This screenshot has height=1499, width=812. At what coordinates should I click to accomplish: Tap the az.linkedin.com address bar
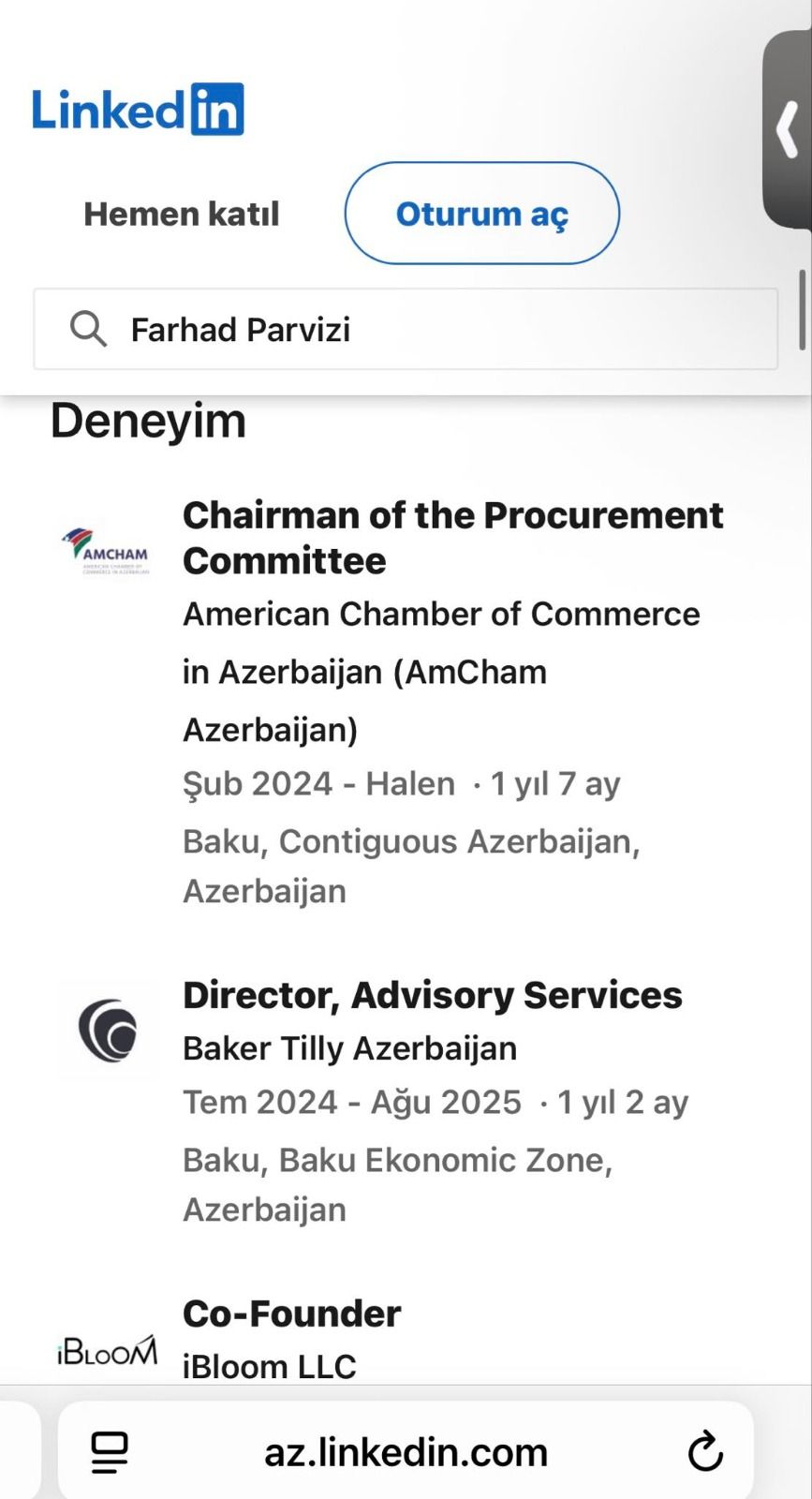pyautogui.click(x=406, y=1451)
